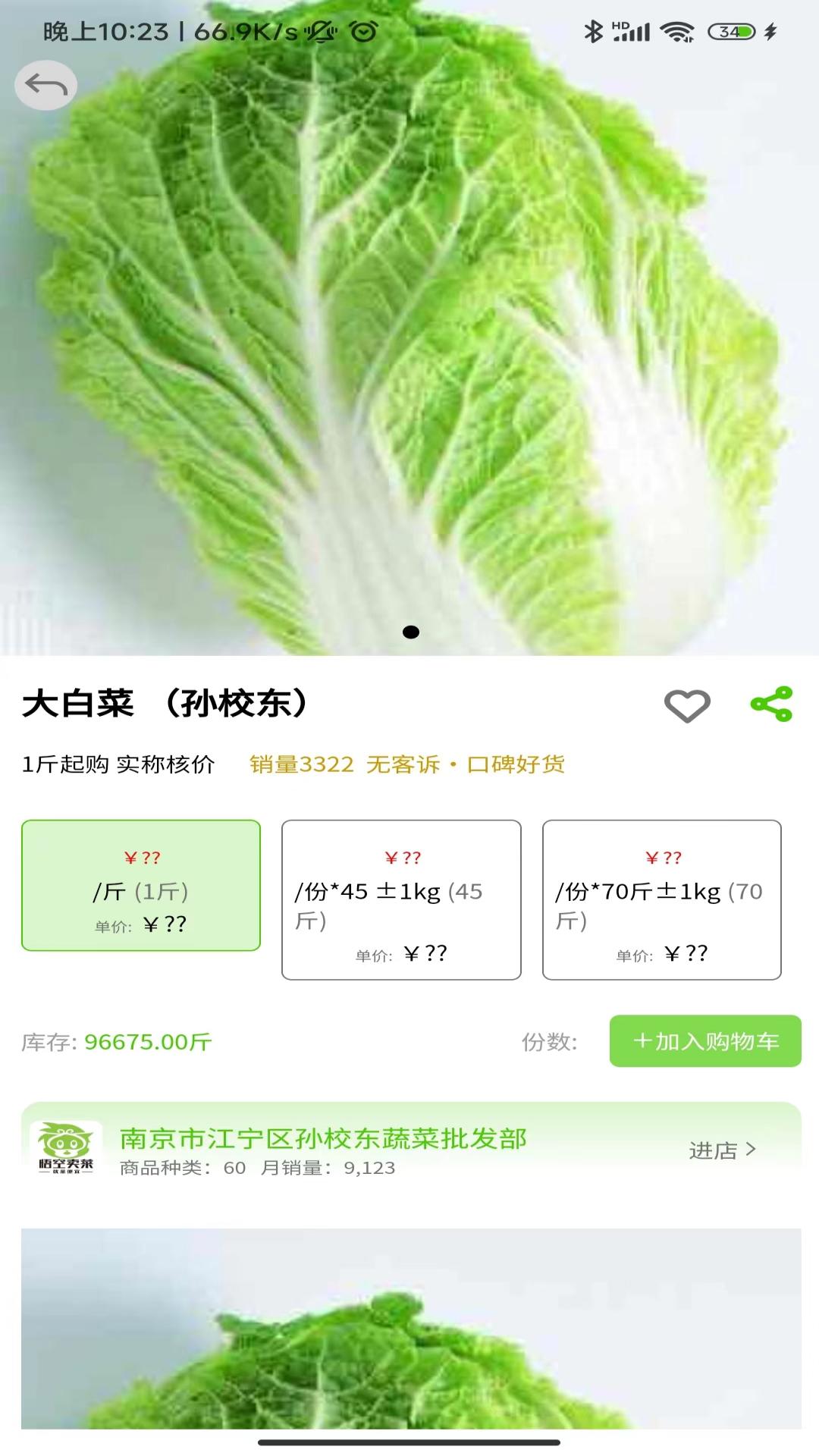Share this 大白菜 product

771,704
